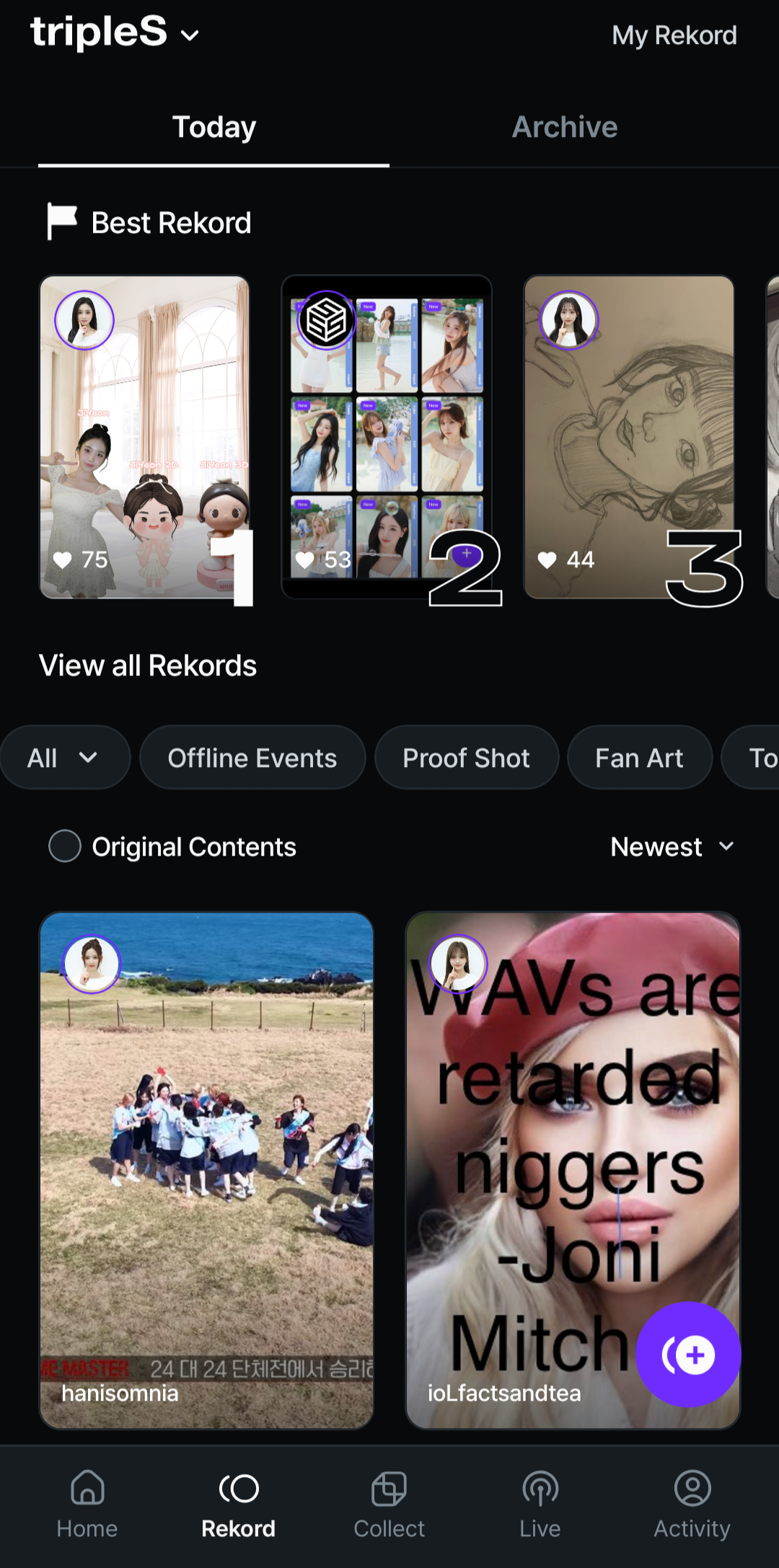Filter by Offline Events
Image resolution: width=779 pixels, height=1568 pixels.
pyautogui.click(x=252, y=758)
